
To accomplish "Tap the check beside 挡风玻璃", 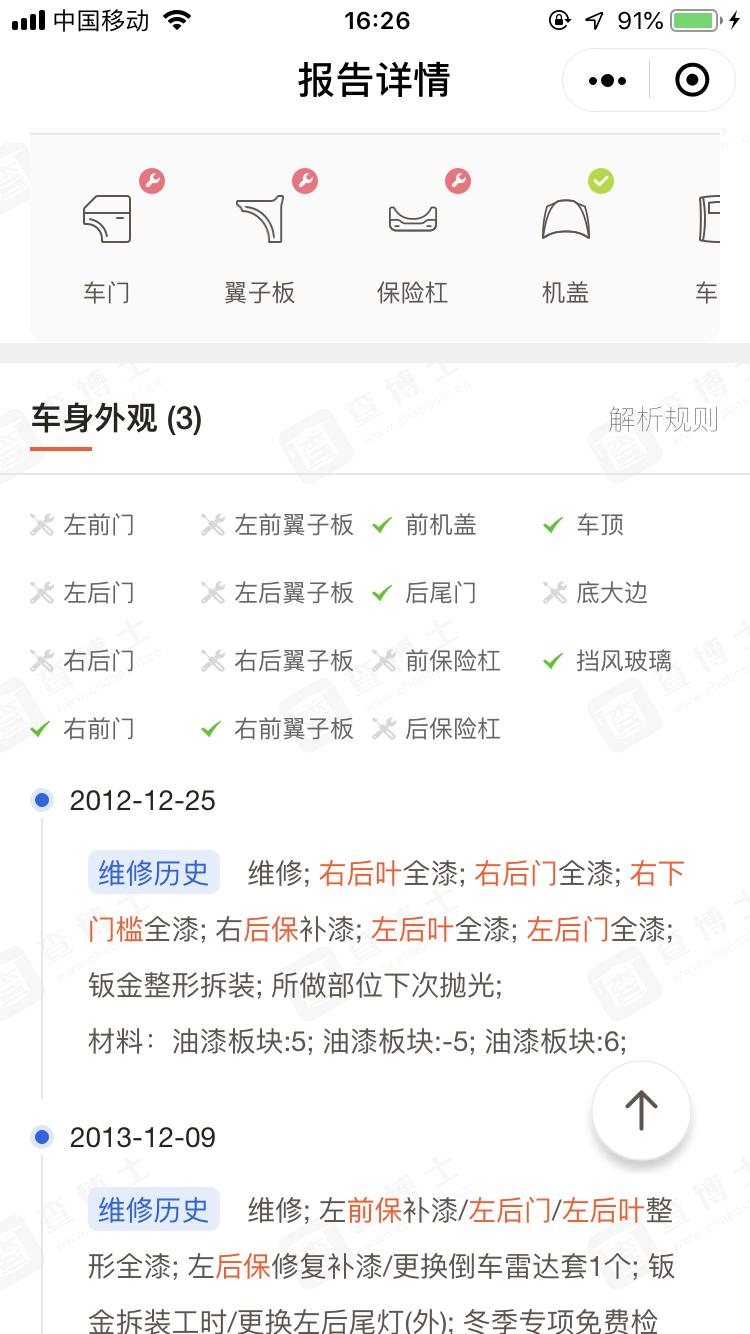I will click(x=553, y=660).
